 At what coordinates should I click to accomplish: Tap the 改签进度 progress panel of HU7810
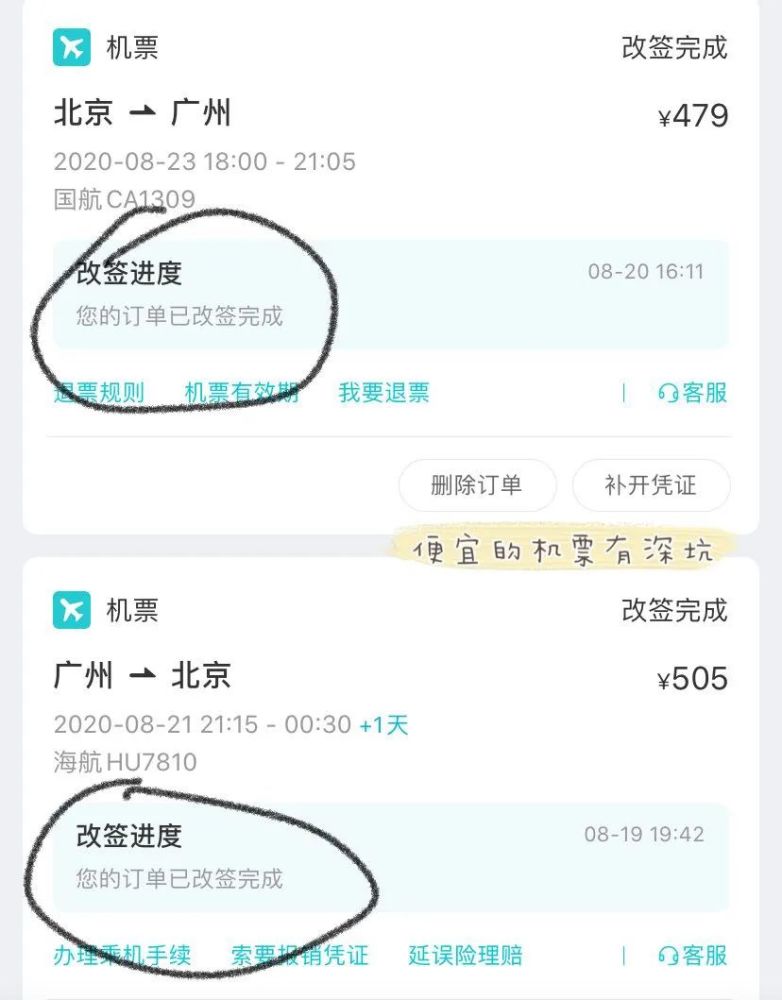click(x=390, y=855)
